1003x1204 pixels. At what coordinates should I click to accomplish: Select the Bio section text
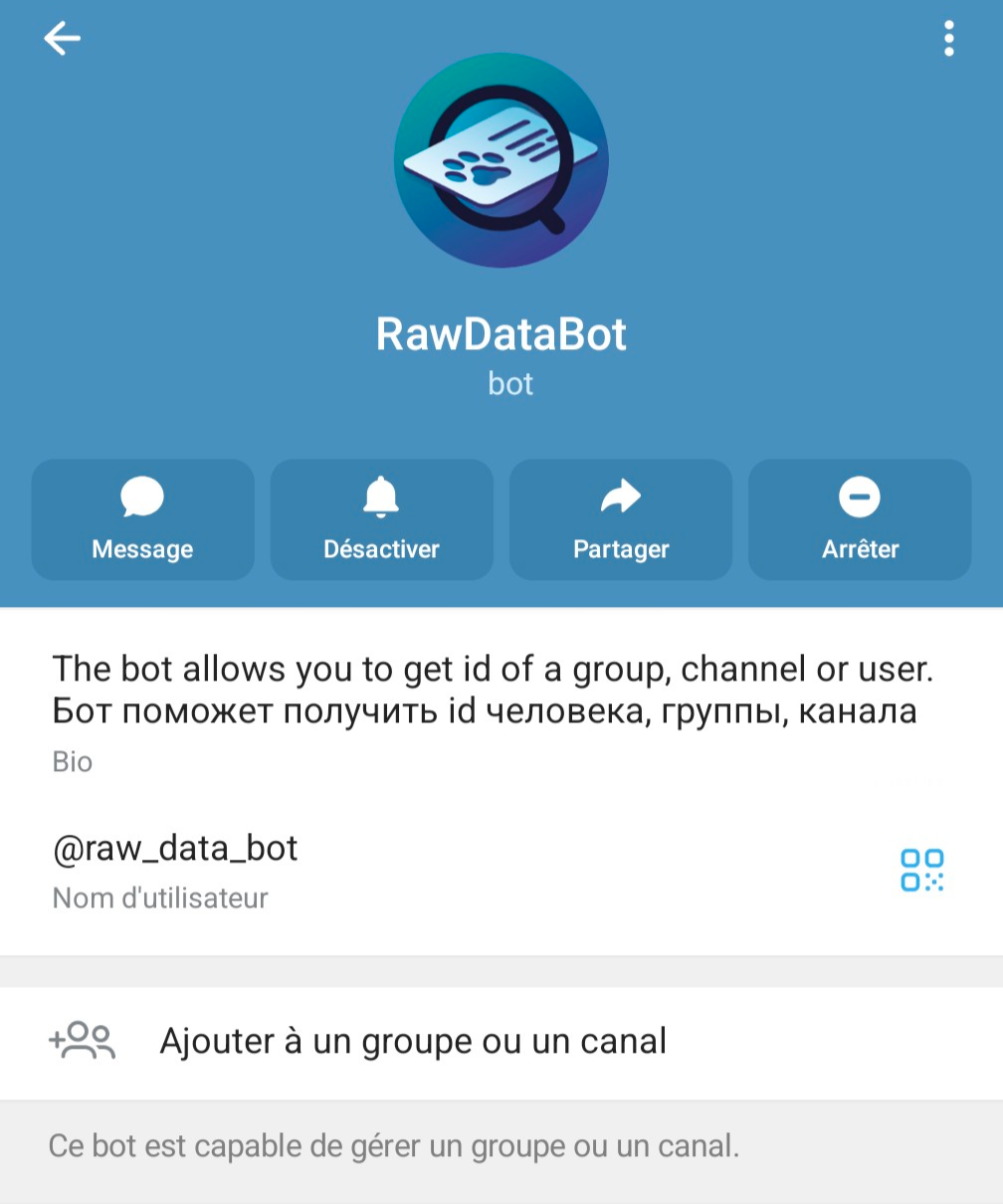(x=73, y=761)
